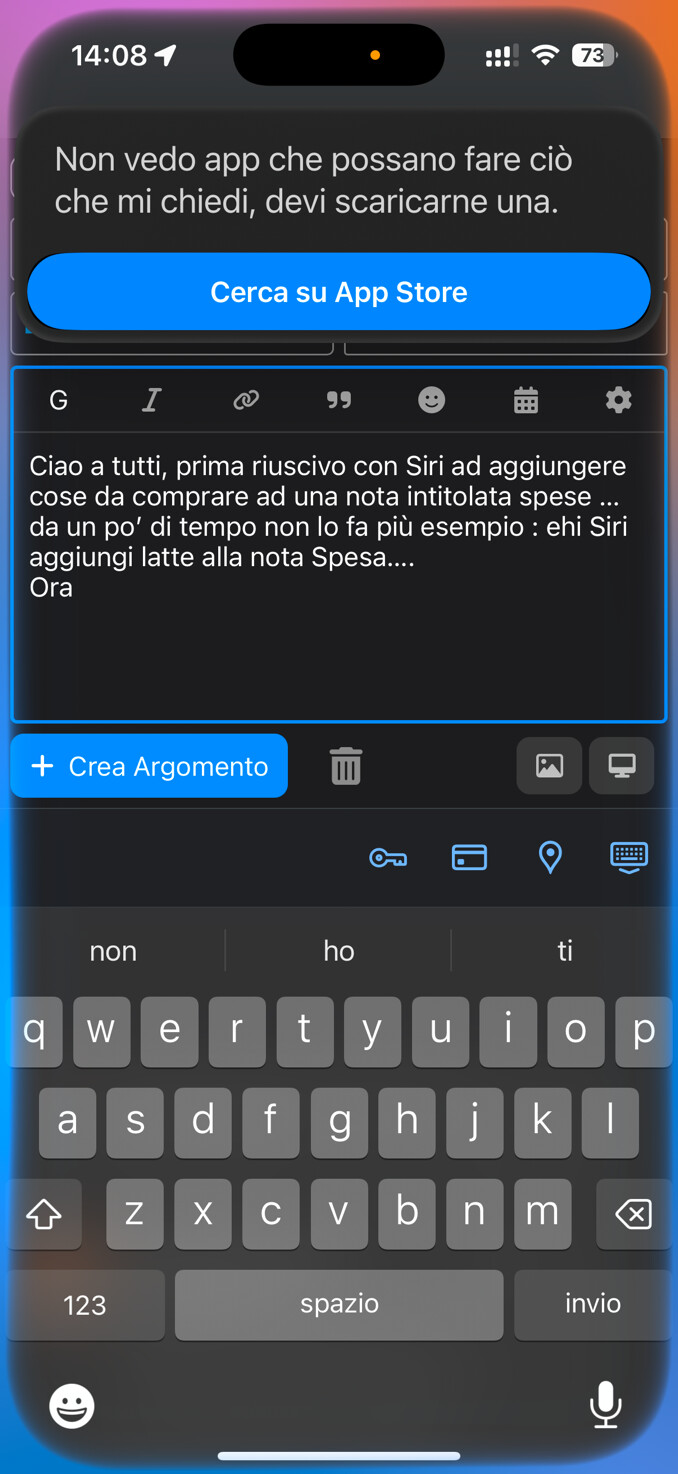Tap Cerca su App Store button
The image size is (678, 1474).
(339, 292)
